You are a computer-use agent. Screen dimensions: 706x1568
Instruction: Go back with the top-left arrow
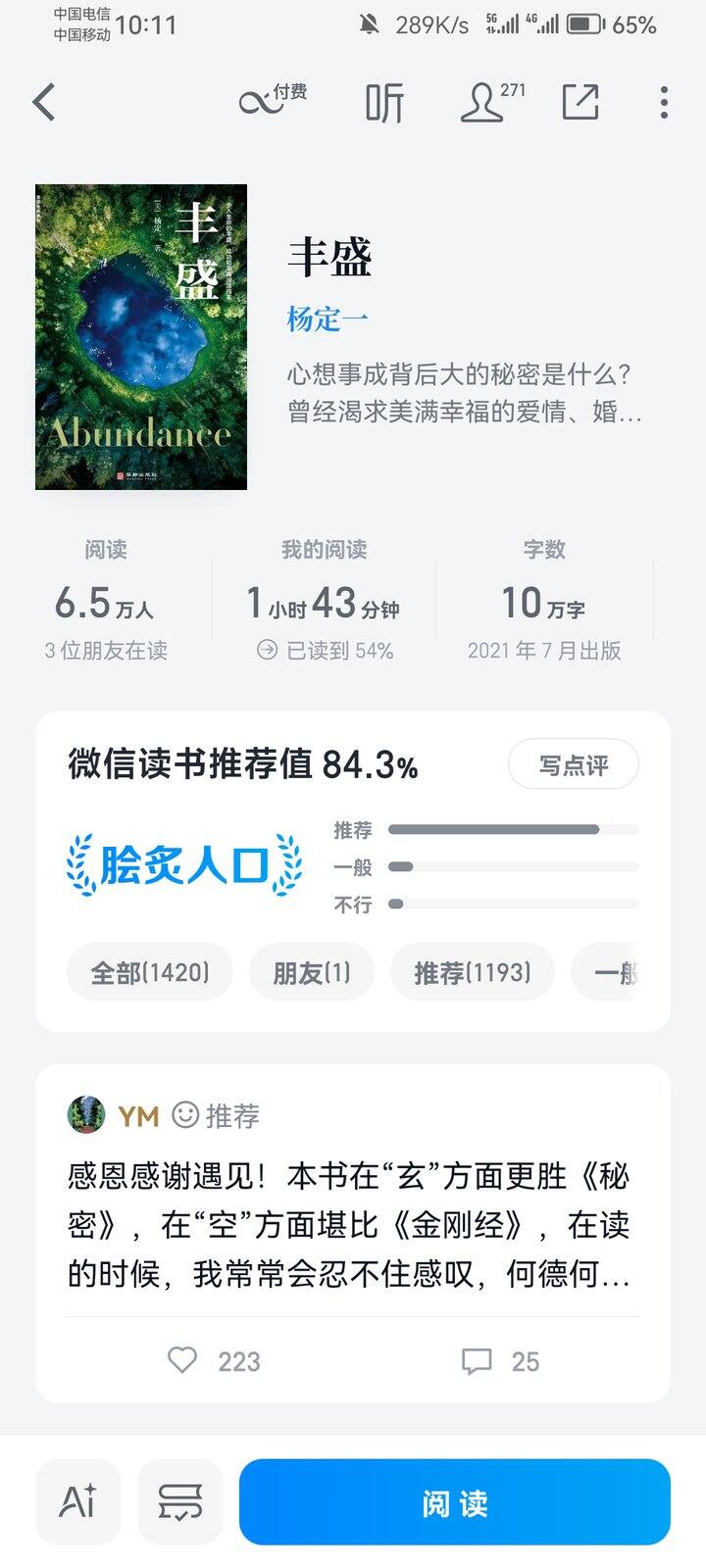tap(44, 102)
